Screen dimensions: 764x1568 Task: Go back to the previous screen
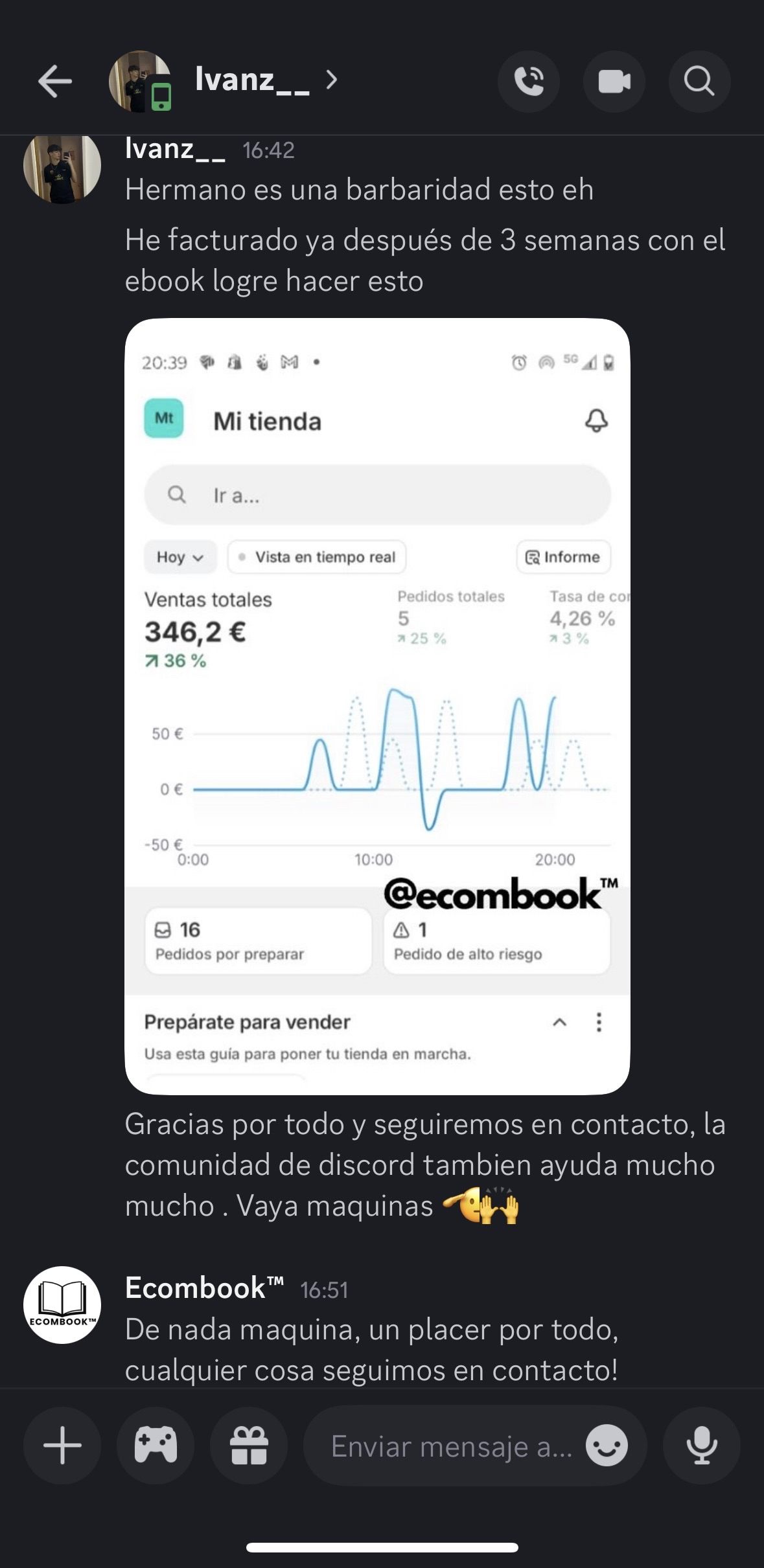55,82
